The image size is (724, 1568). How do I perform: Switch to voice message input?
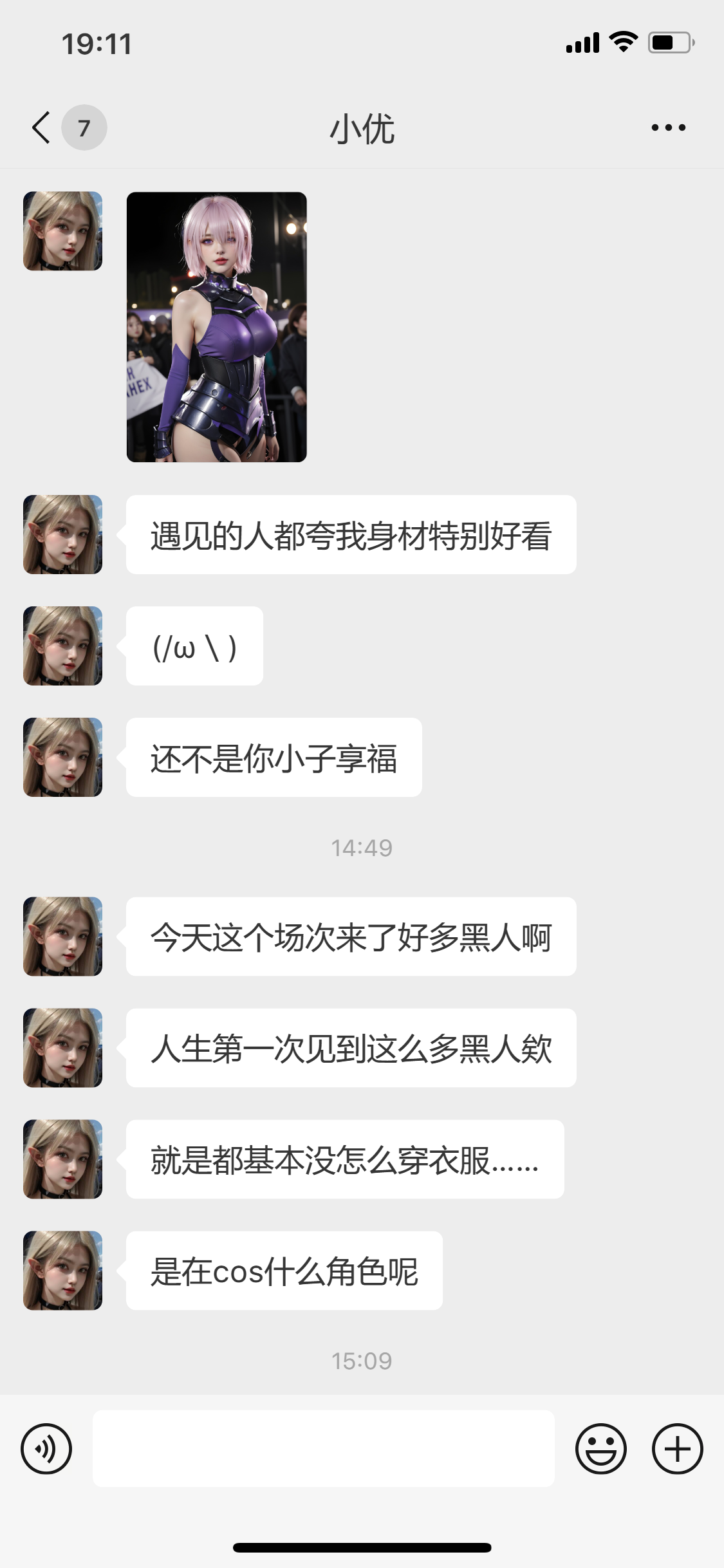(46, 1449)
